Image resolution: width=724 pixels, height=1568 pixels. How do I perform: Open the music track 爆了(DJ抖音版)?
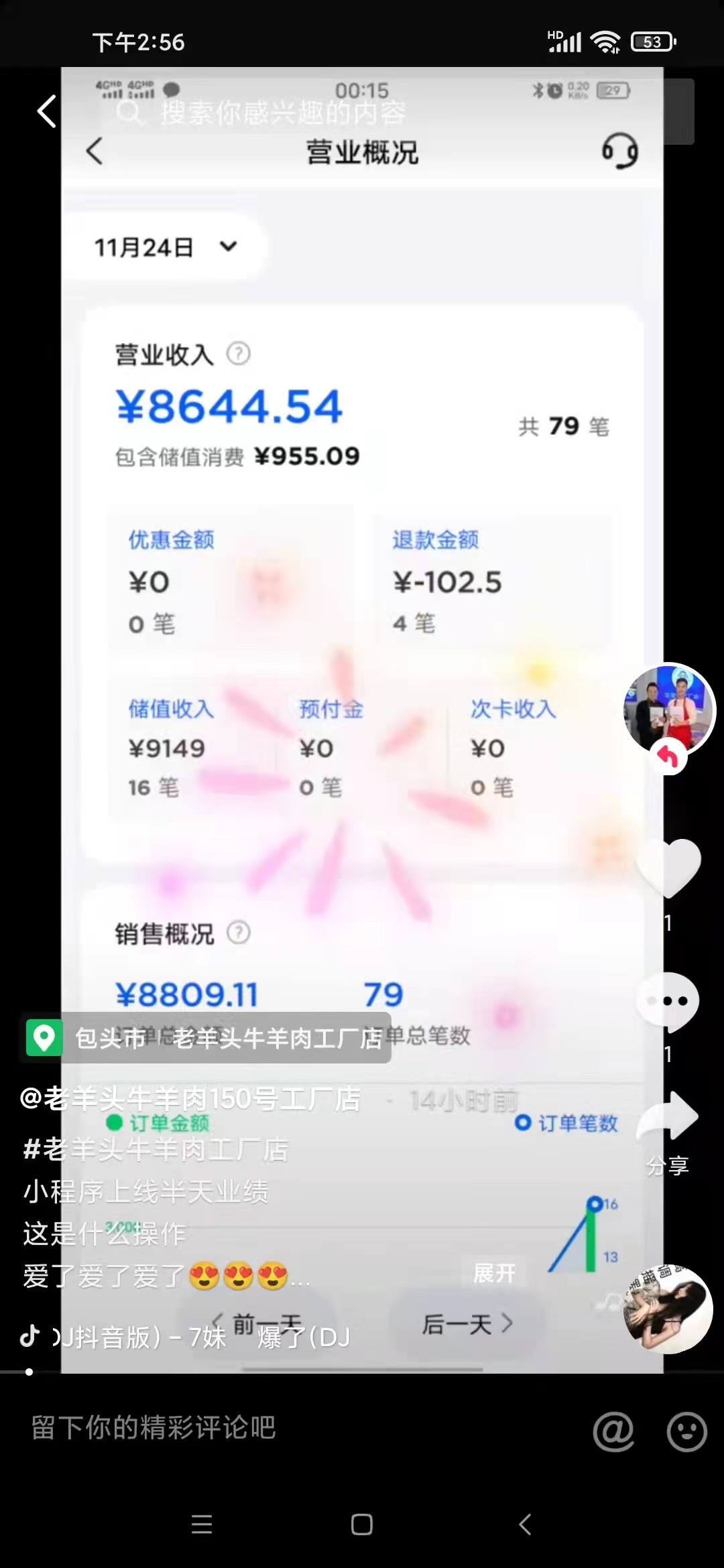pos(201,1337)
